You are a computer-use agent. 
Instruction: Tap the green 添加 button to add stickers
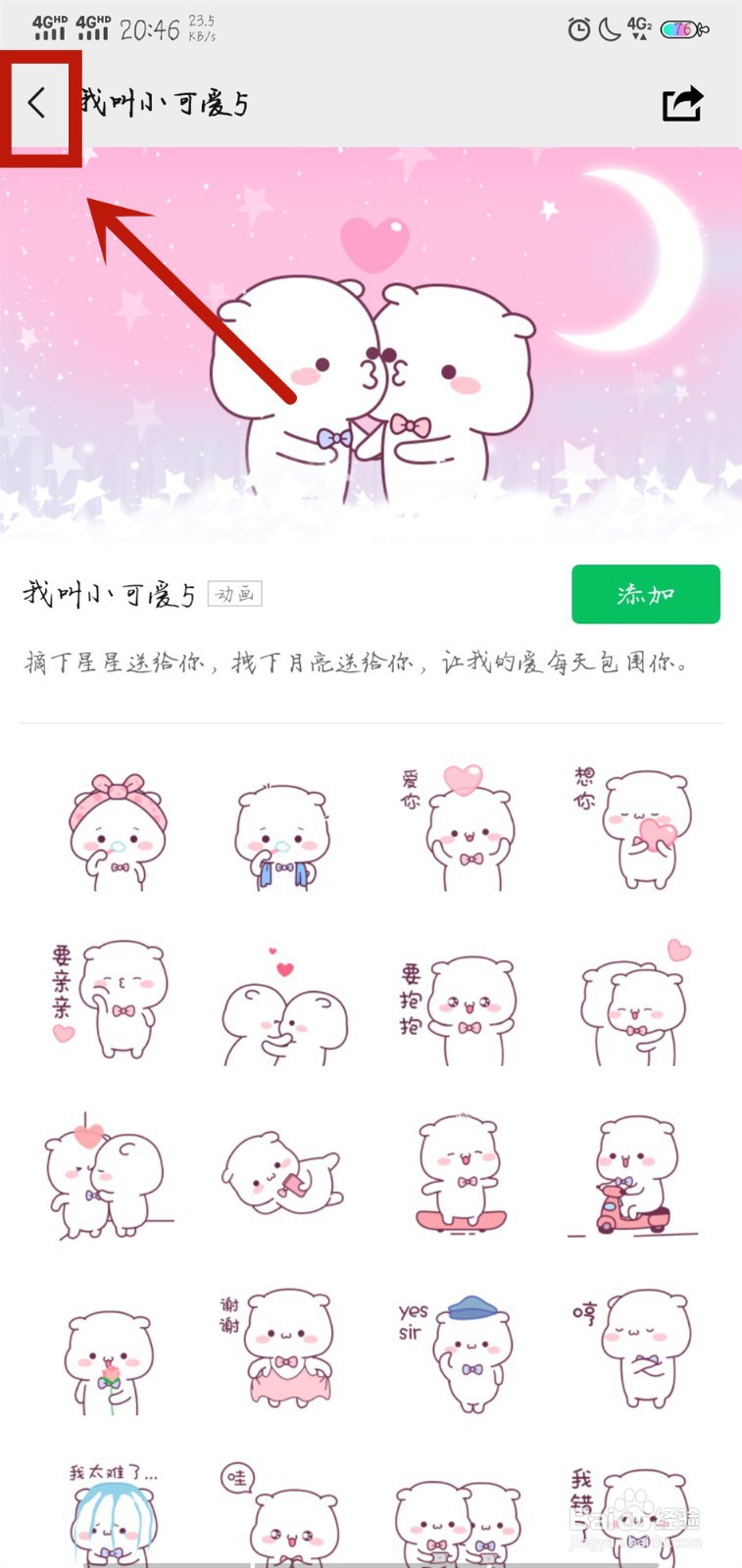tap(645, 594)
